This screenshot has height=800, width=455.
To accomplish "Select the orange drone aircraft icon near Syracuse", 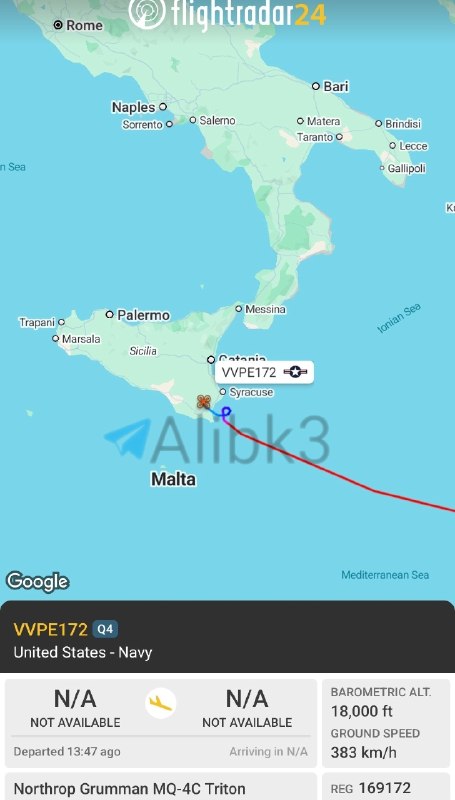I will pyautogui.click(x=204, y=402).
